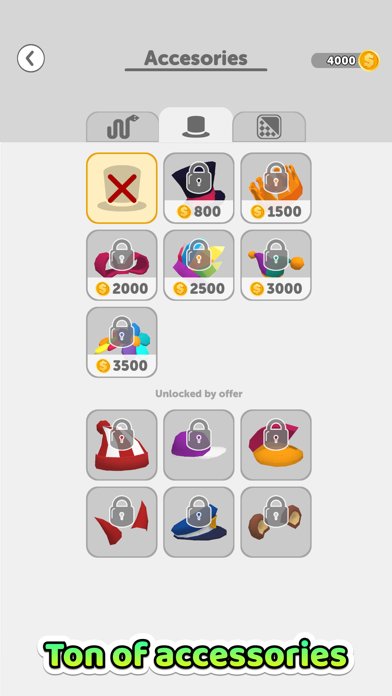
Task: Select the top hat tab
Action: (x=196, y=126)
